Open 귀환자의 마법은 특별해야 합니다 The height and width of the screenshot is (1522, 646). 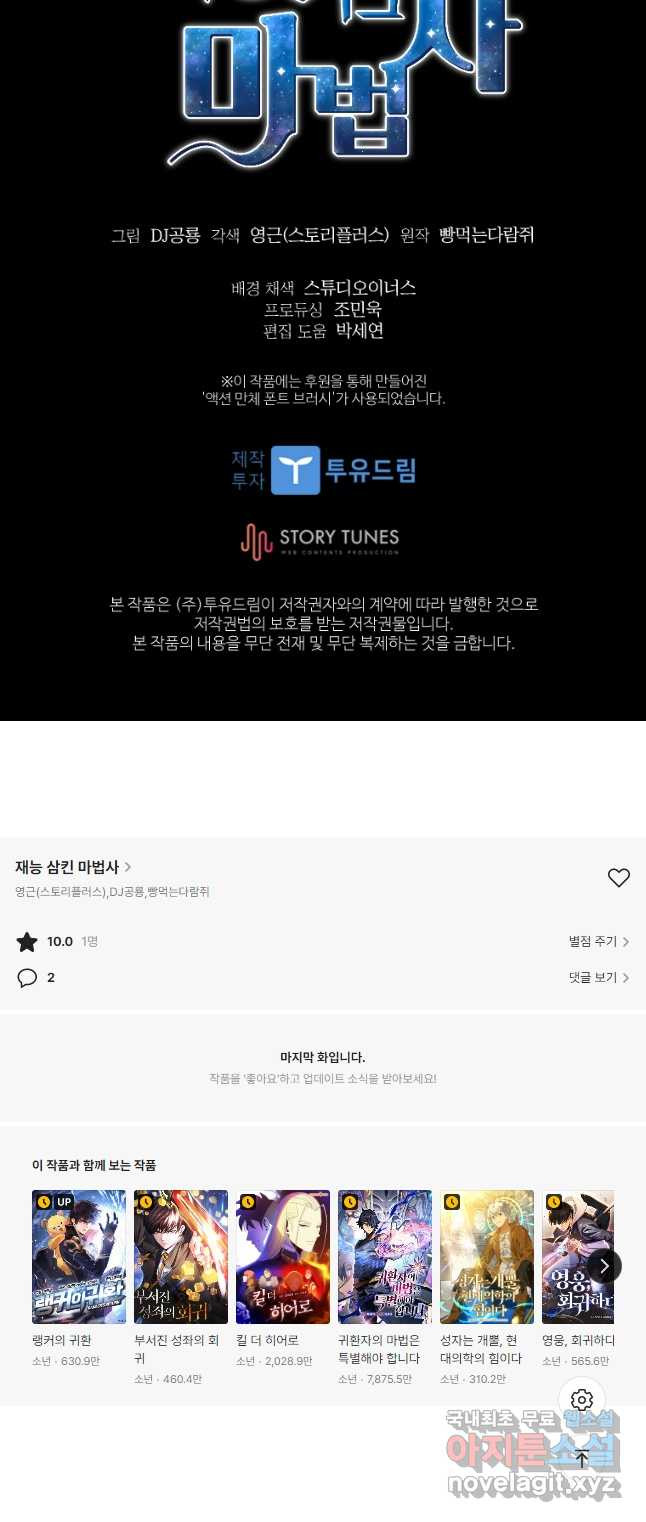point(385,1256)
